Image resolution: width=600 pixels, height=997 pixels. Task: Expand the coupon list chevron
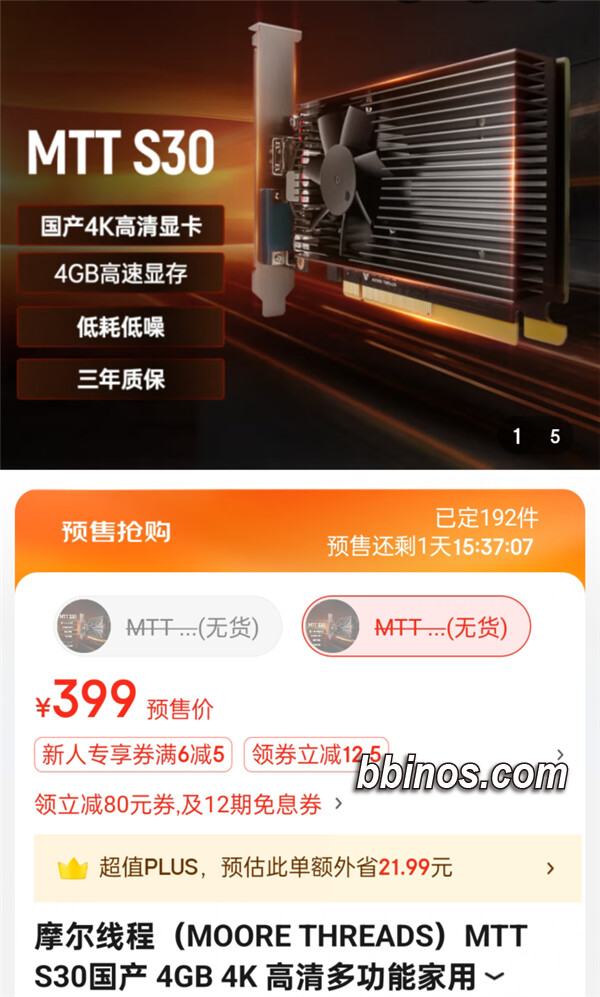pos(560,754)
